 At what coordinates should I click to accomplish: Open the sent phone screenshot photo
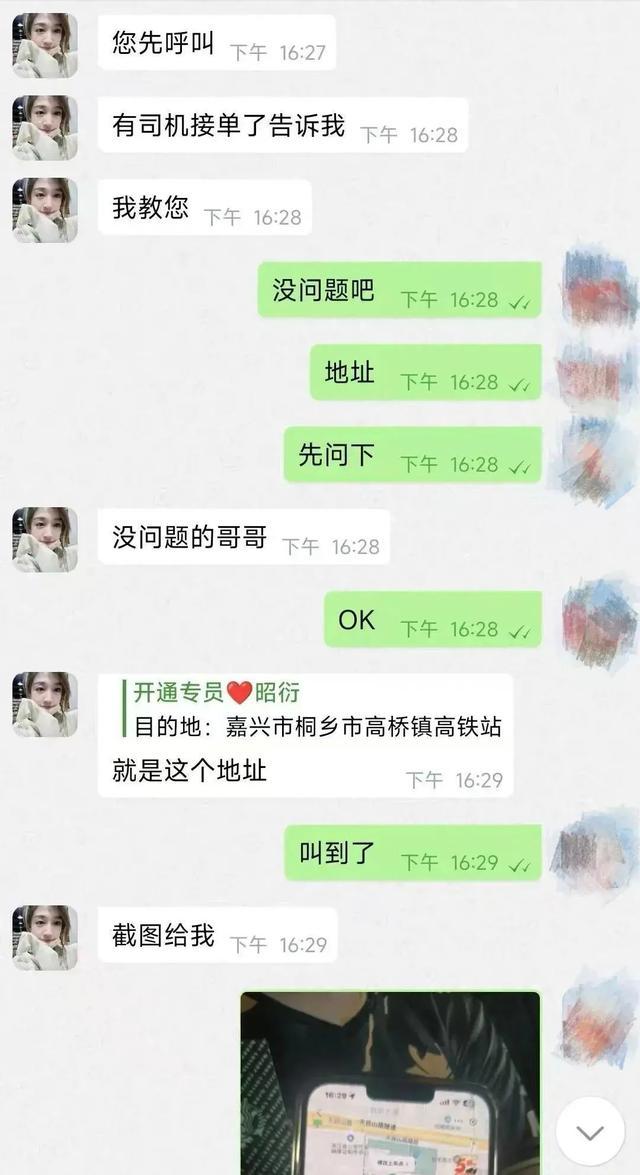click(x=390, y=1082)
